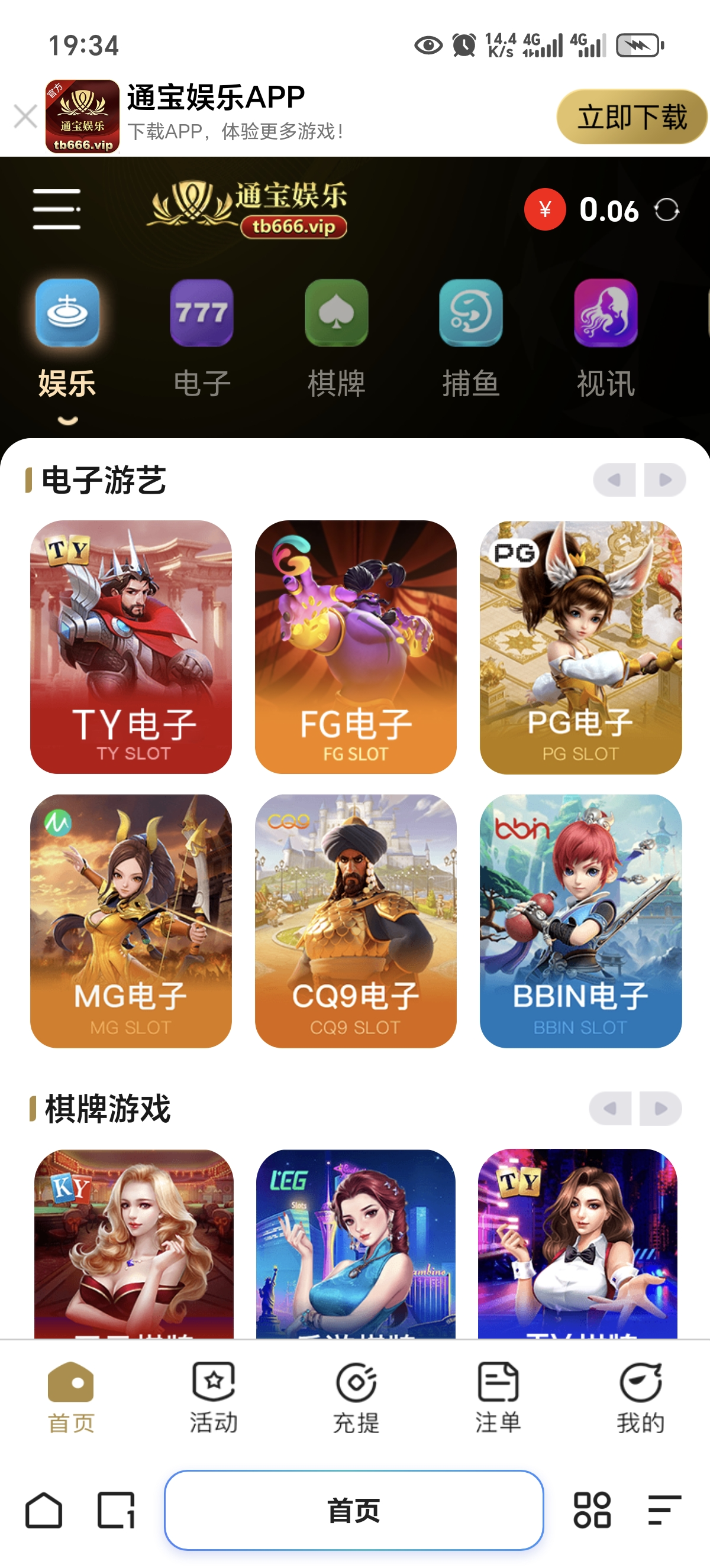This screenshot has width=710, height=1568.
Task: Switch to the 棋牌 category
Action: pos(336,338)
